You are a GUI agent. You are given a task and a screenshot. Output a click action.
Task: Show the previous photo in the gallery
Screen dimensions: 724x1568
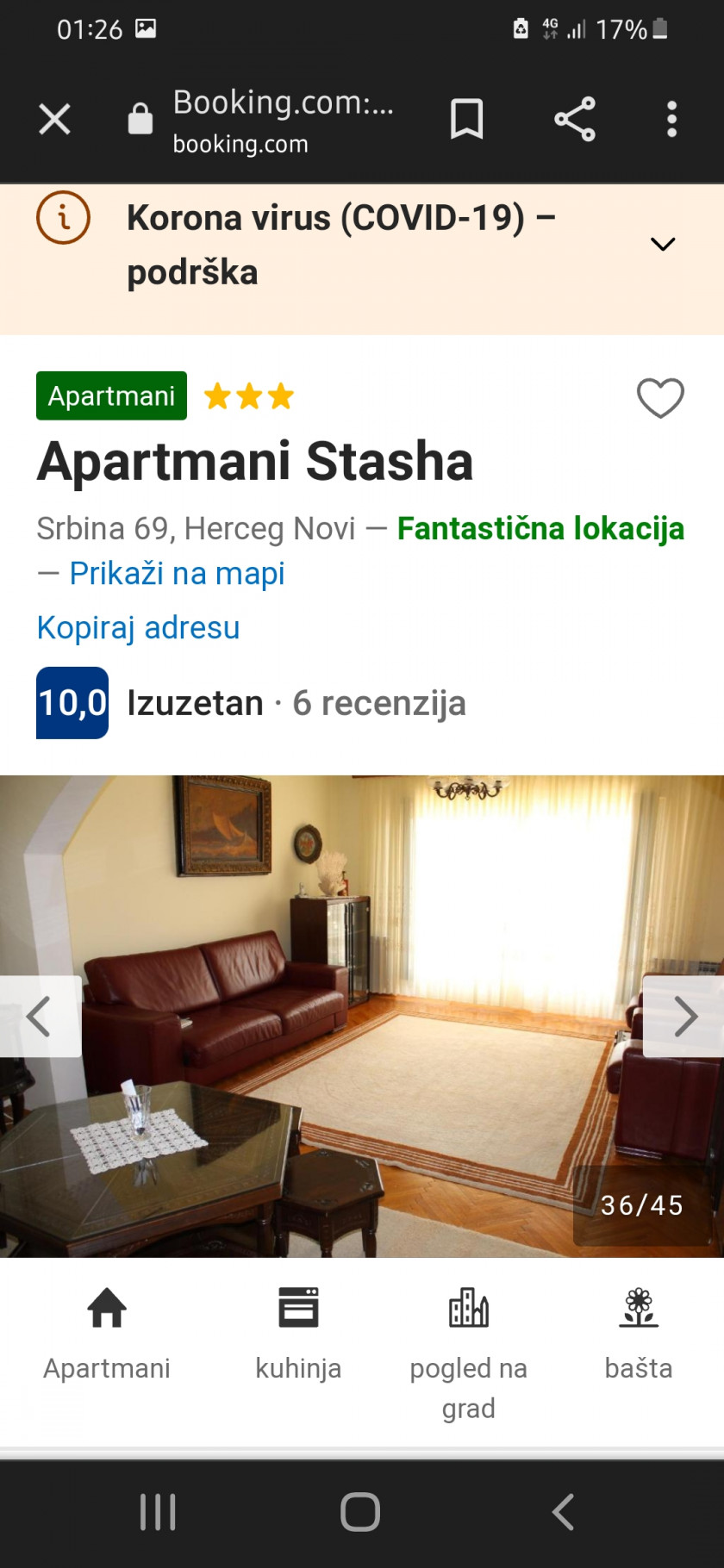(x=40, y=1017)
